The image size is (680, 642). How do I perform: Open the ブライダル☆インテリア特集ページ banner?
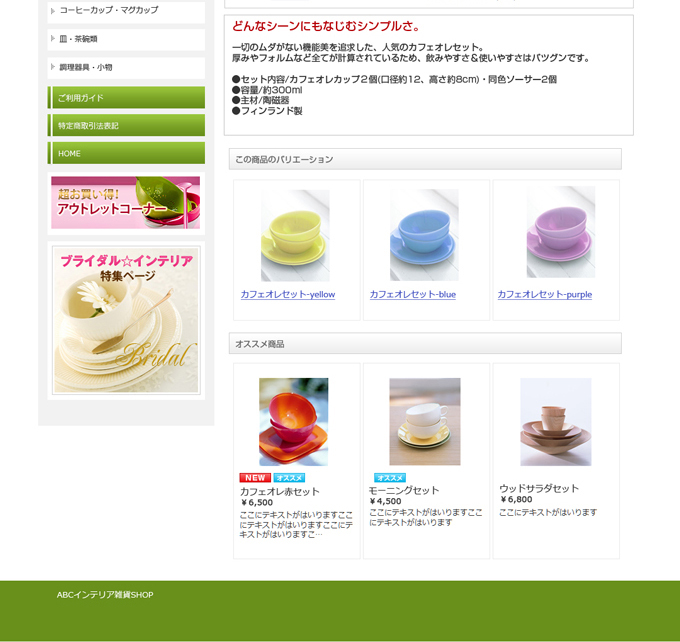click(126, 320)
